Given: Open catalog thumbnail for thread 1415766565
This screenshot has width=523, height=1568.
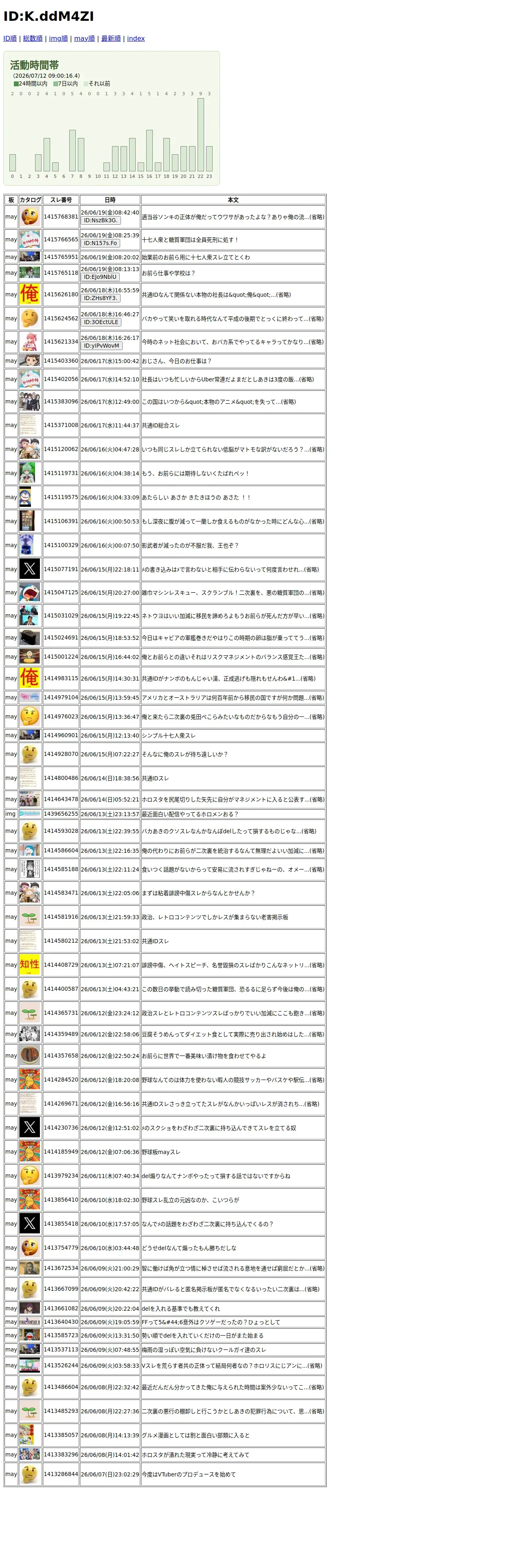Looking at the screenshot, I should pos(30,240).
